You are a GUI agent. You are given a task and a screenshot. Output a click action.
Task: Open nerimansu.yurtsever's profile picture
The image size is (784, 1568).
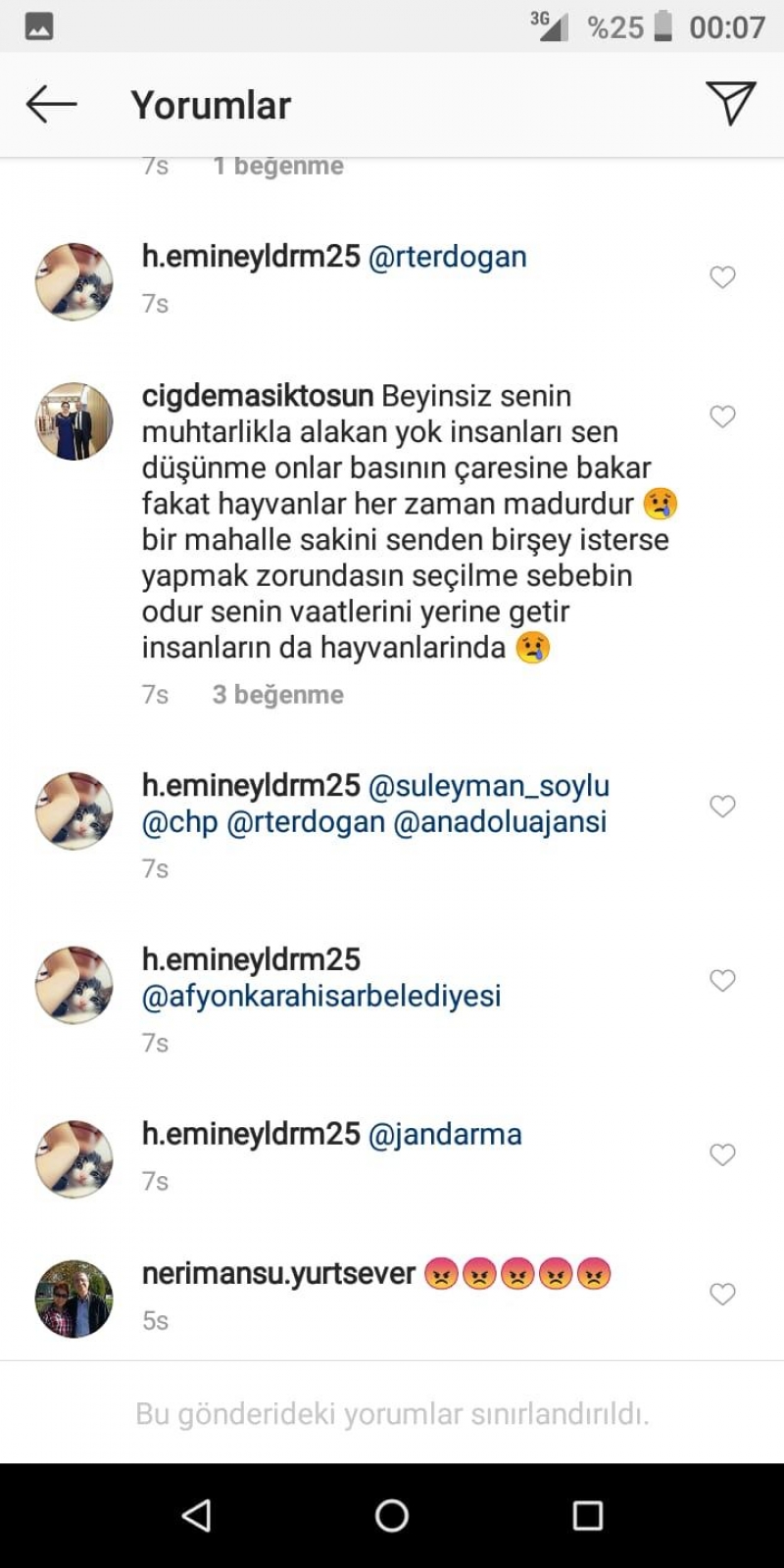click(x=73, y=1298)
